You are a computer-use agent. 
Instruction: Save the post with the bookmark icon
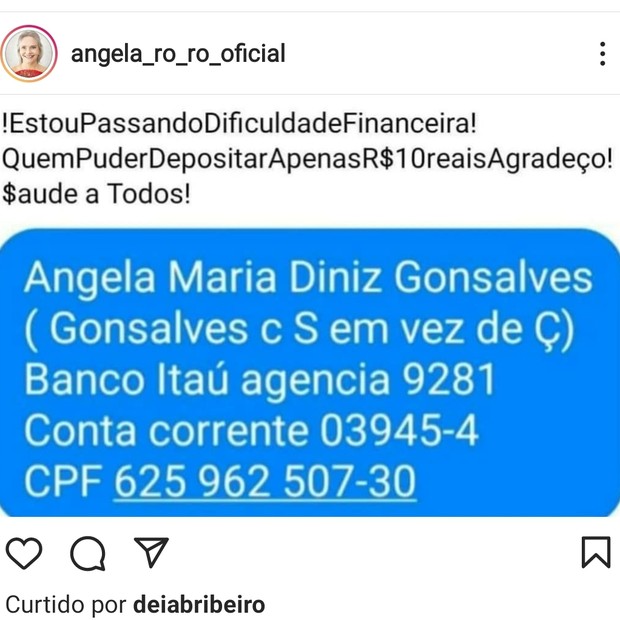[595, 552]
